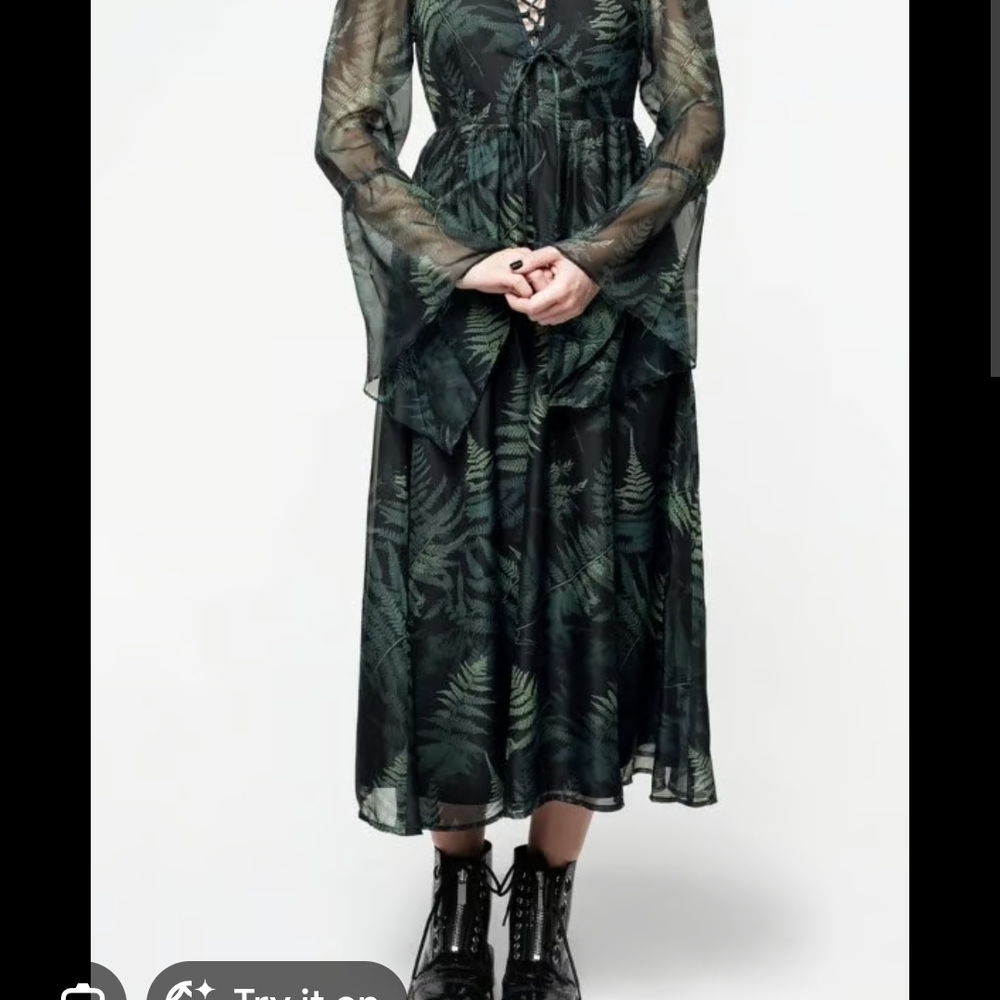Viewport: 1000px width, 1000px height.
Task: Tap the round icon beside Try it on
Action: pos(92,986)
